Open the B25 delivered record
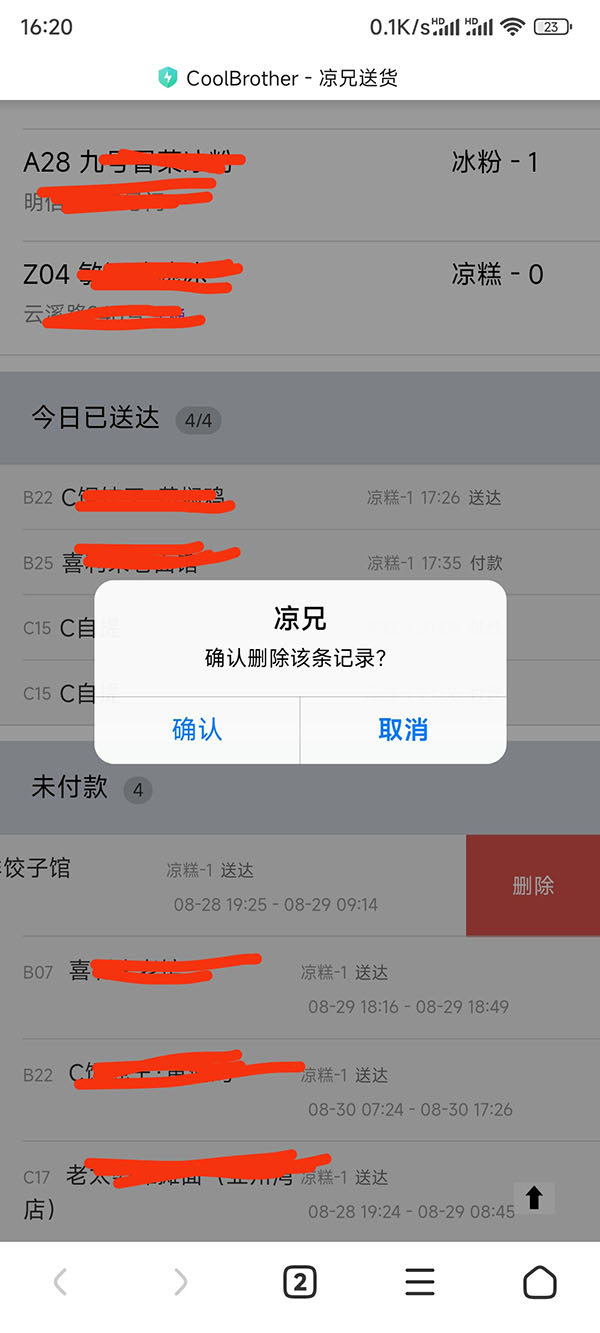 pos(300,563)
